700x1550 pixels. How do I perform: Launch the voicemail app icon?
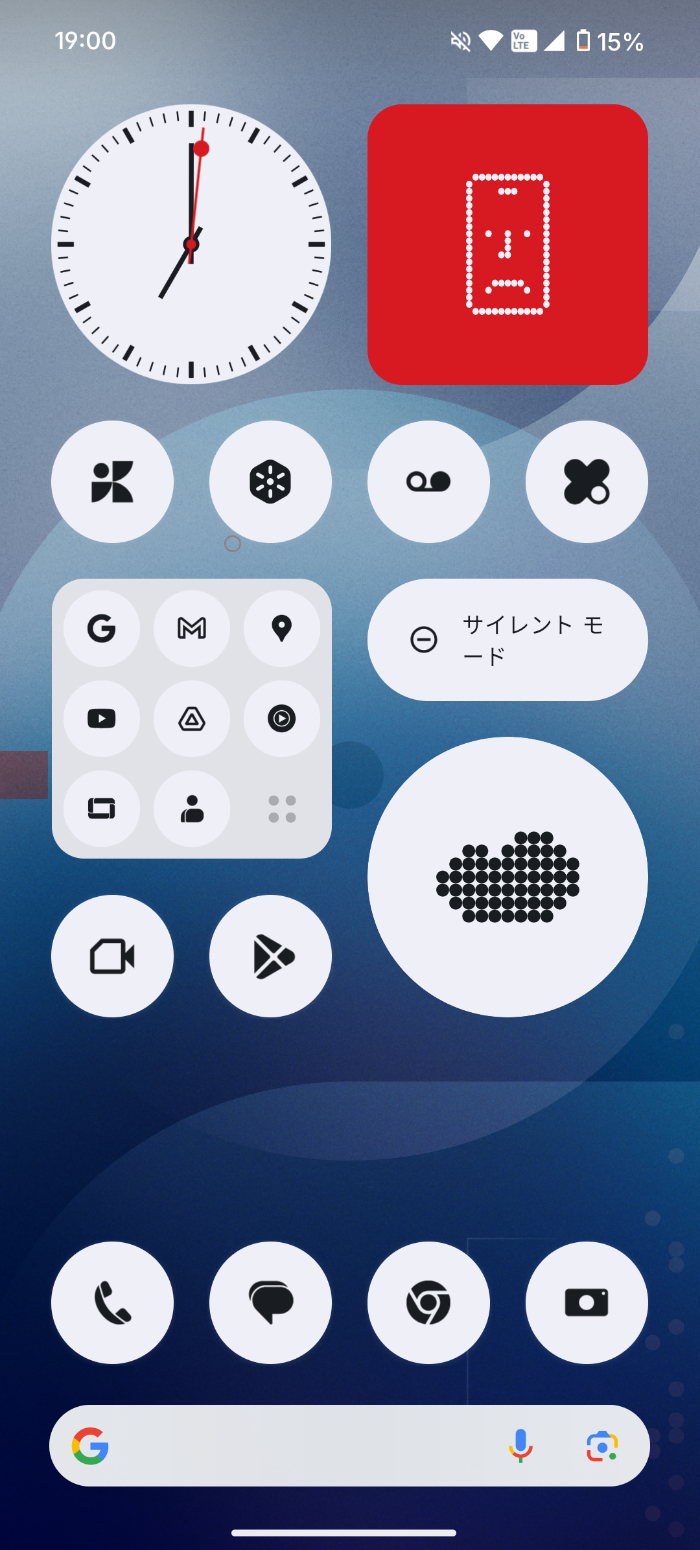point(429,482)
